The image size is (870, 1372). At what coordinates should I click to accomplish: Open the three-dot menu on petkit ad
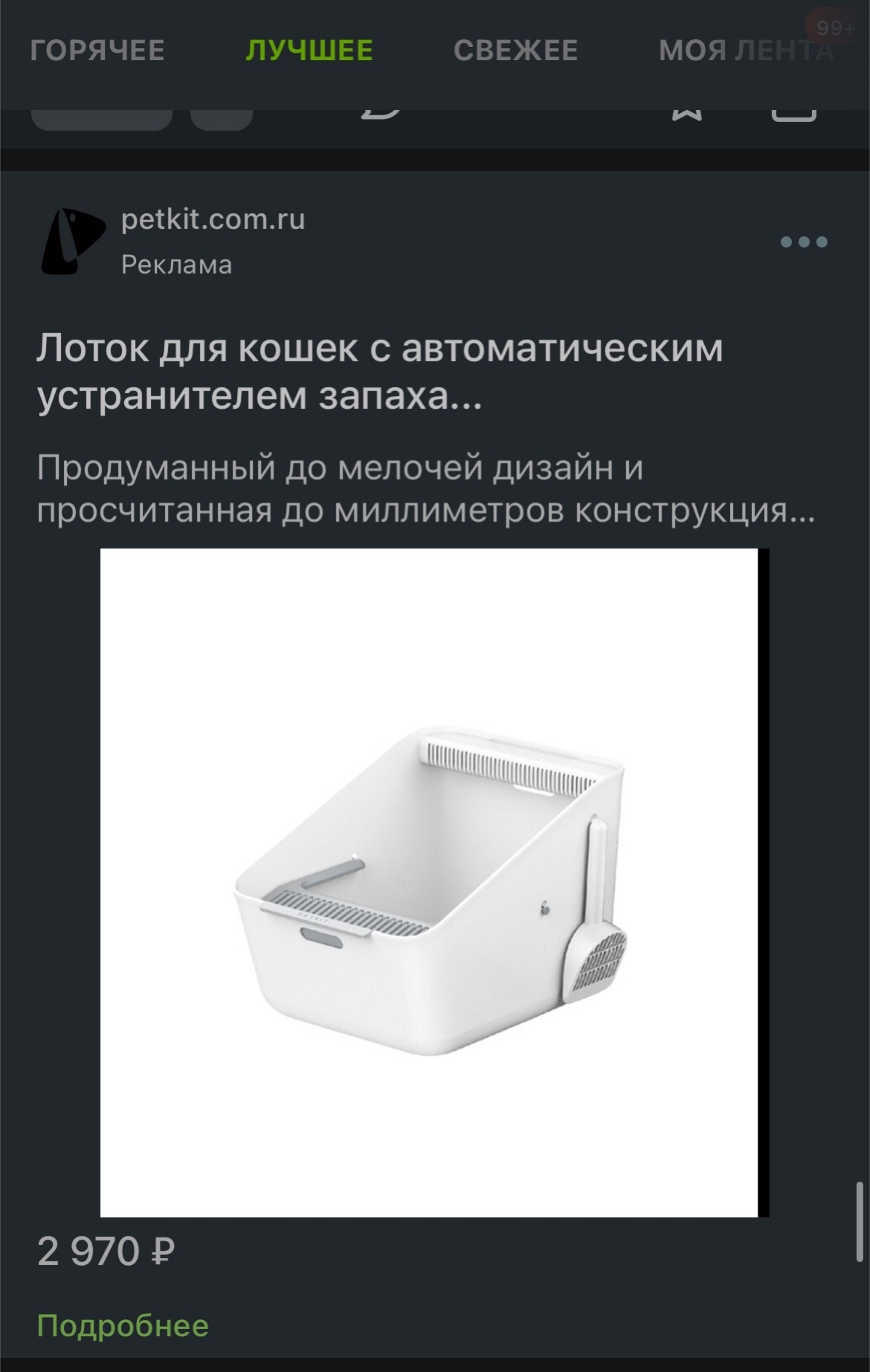(x=804, y=242)
